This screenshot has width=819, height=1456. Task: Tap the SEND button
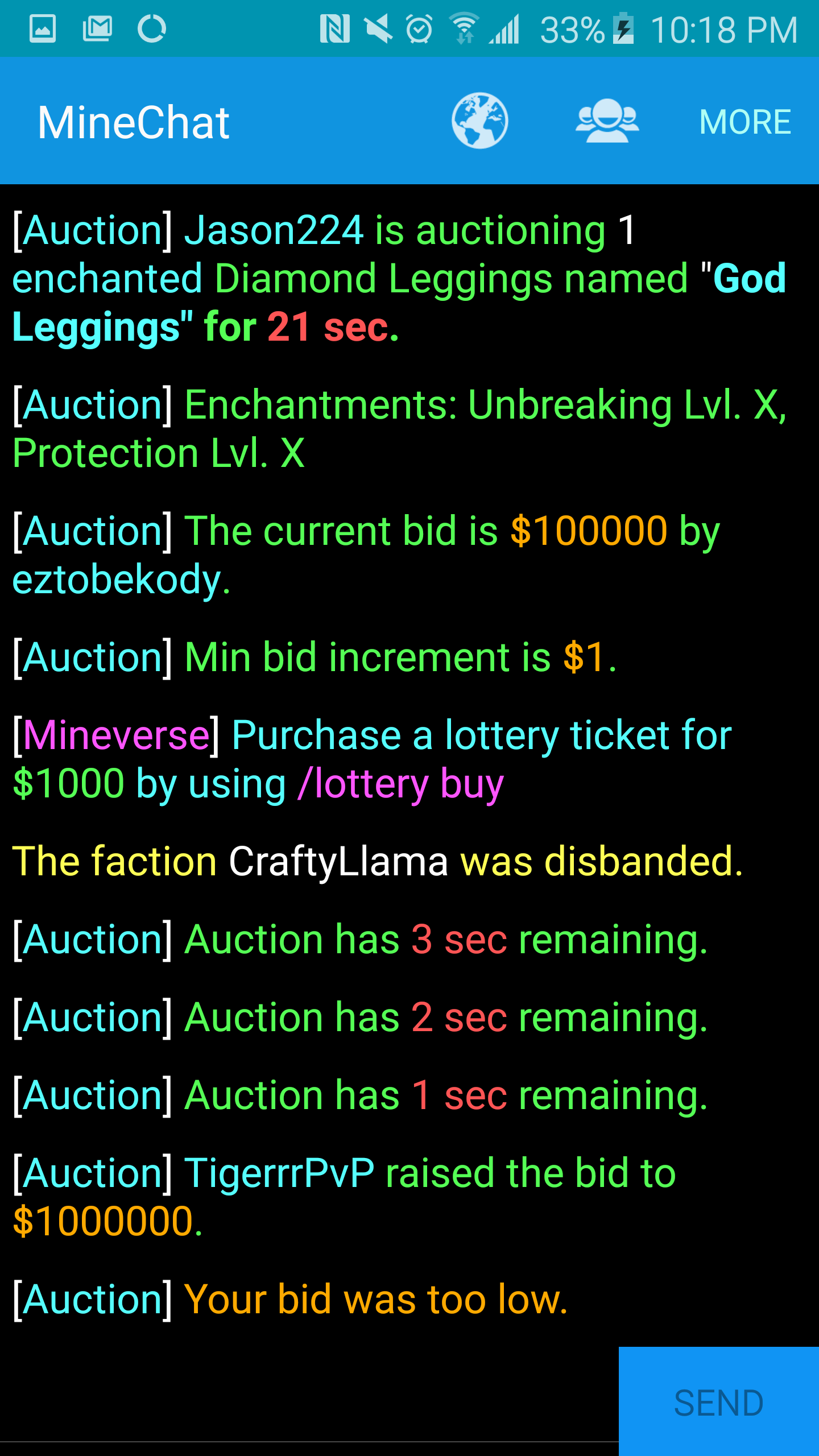point(718,1402)
